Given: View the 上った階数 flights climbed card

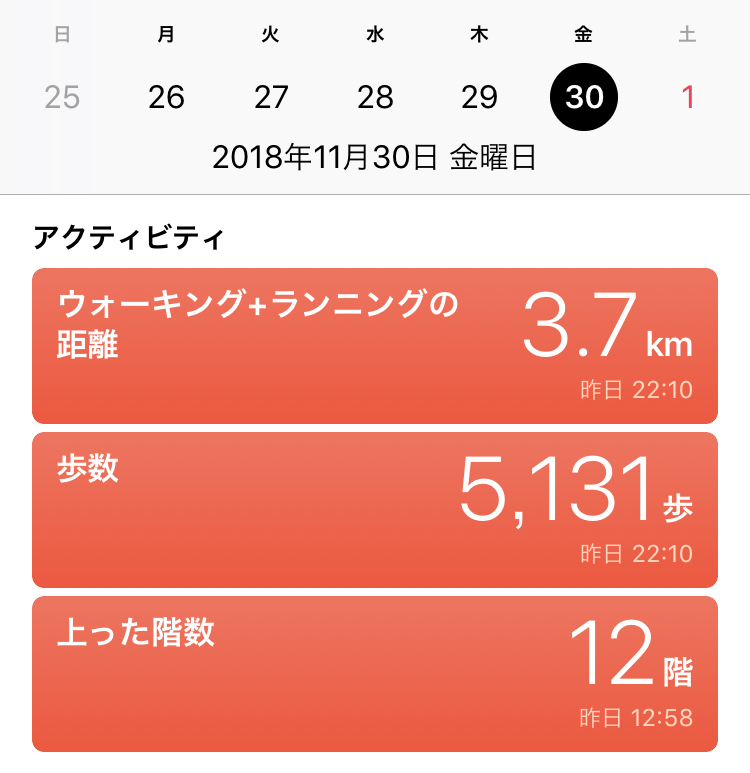Looking at the screenshot, I should coord(375,673).
